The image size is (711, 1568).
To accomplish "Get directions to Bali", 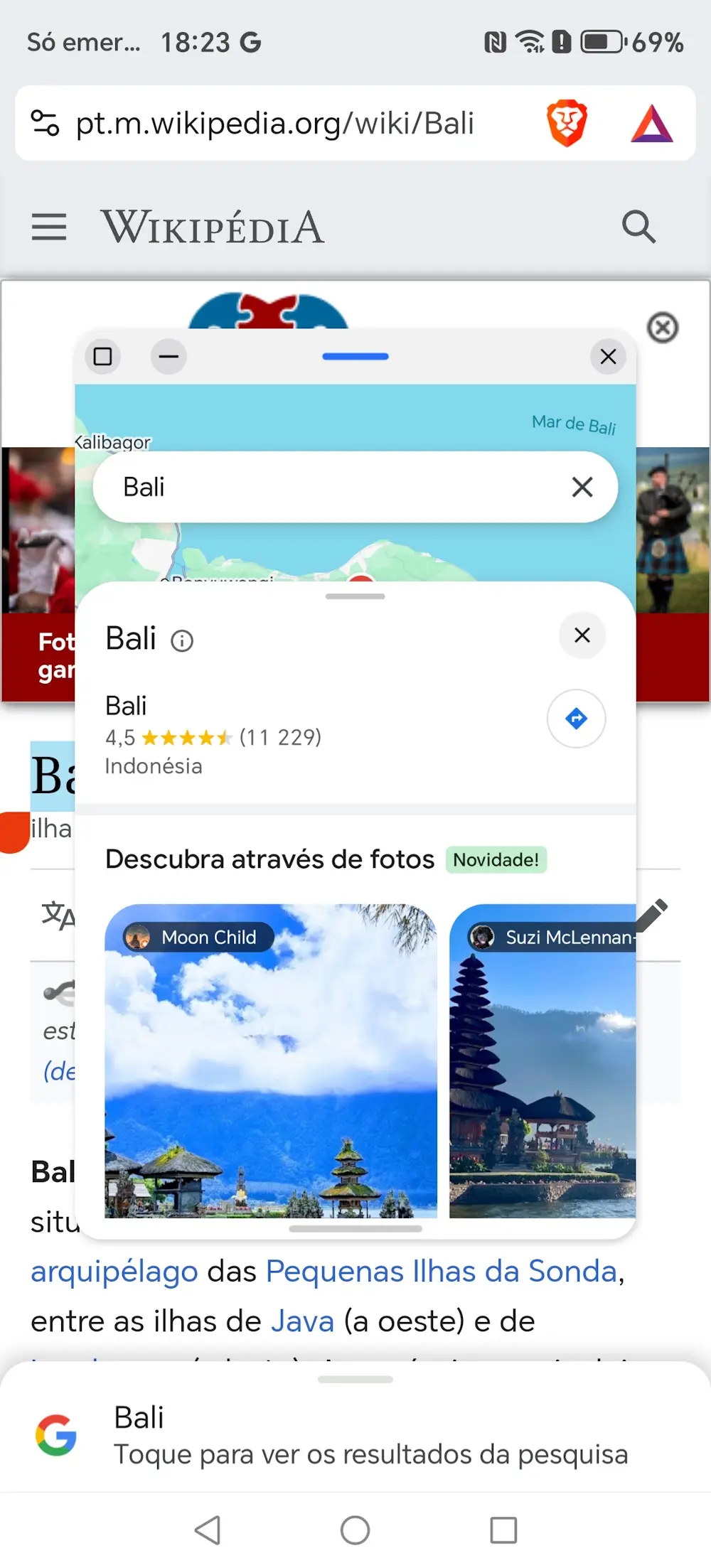I will tap(576, 719).
